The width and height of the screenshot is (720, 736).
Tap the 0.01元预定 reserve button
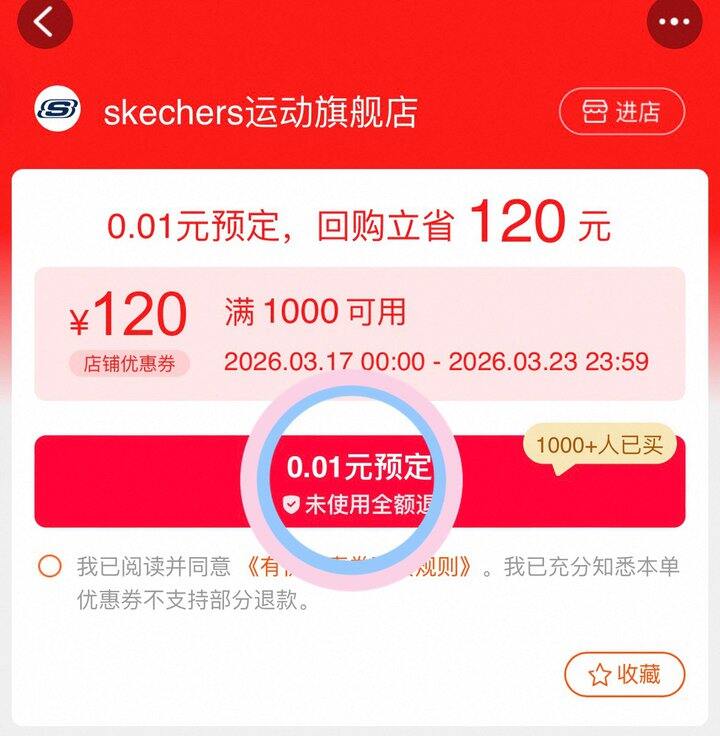(359, 481)
